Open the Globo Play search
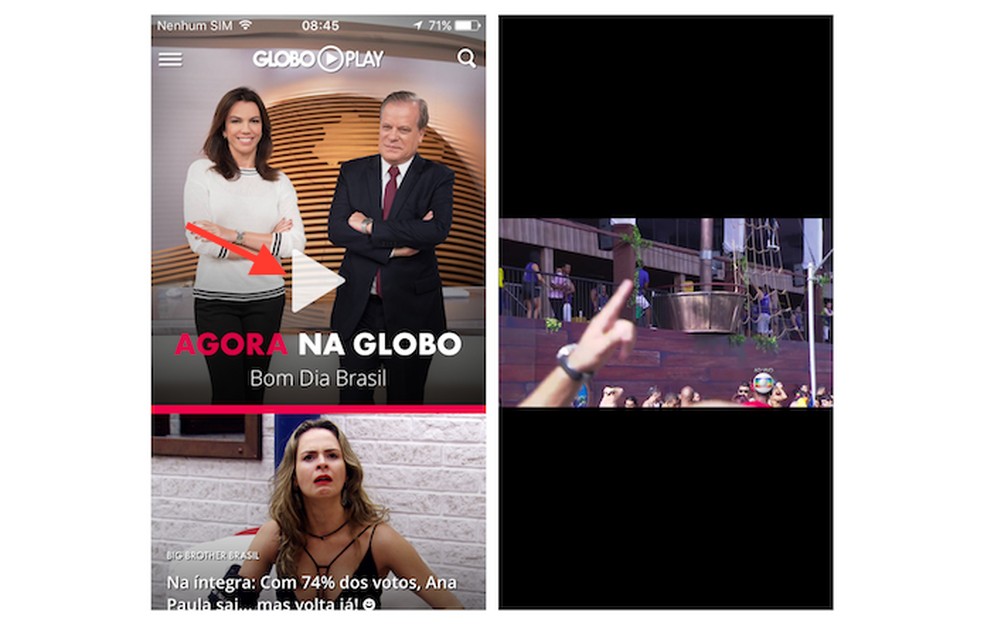Image resolution: width=984 pixels, height=626 pixels. (466, 59)
